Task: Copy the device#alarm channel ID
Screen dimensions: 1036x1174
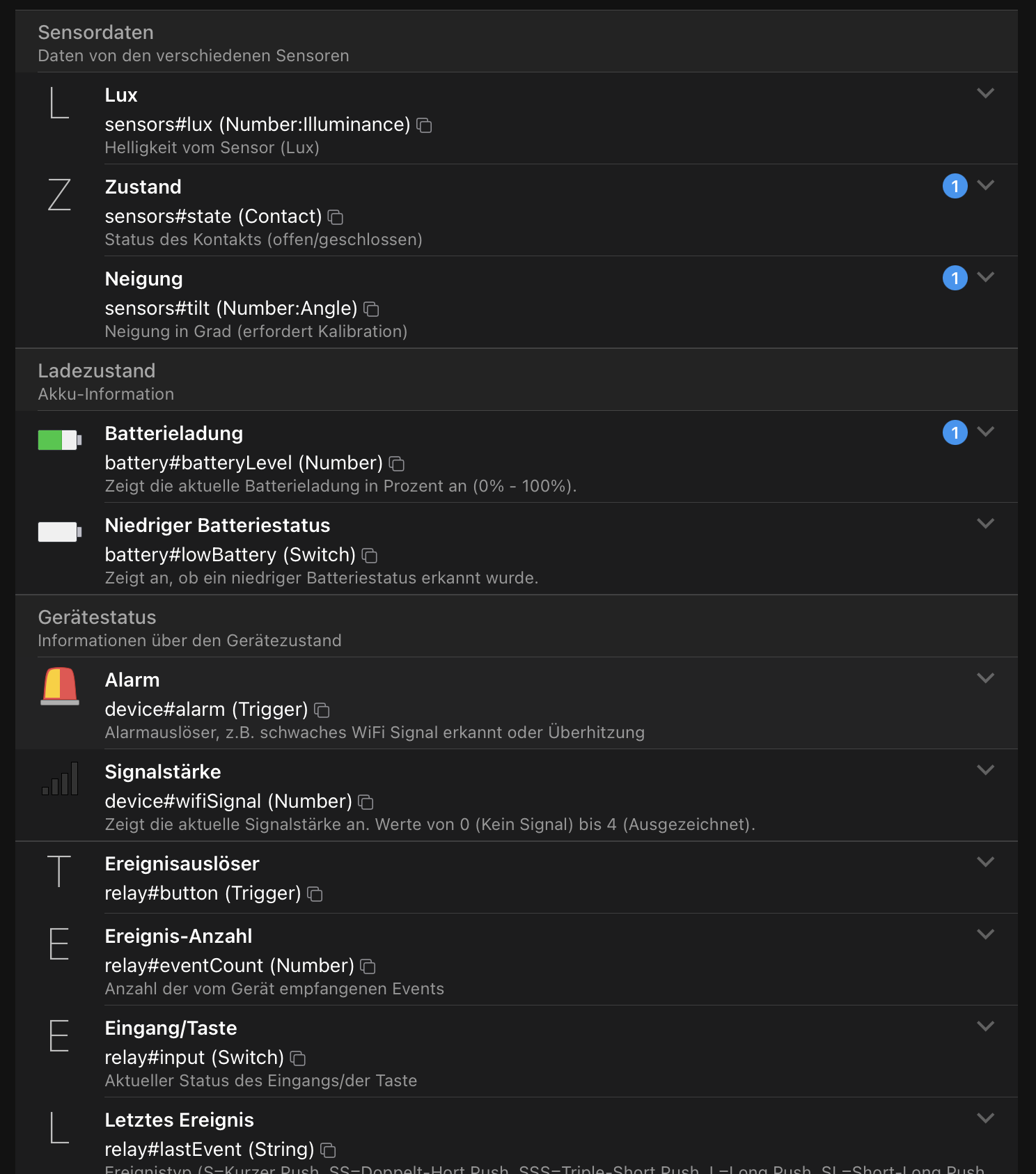Action: click(322, 710)
